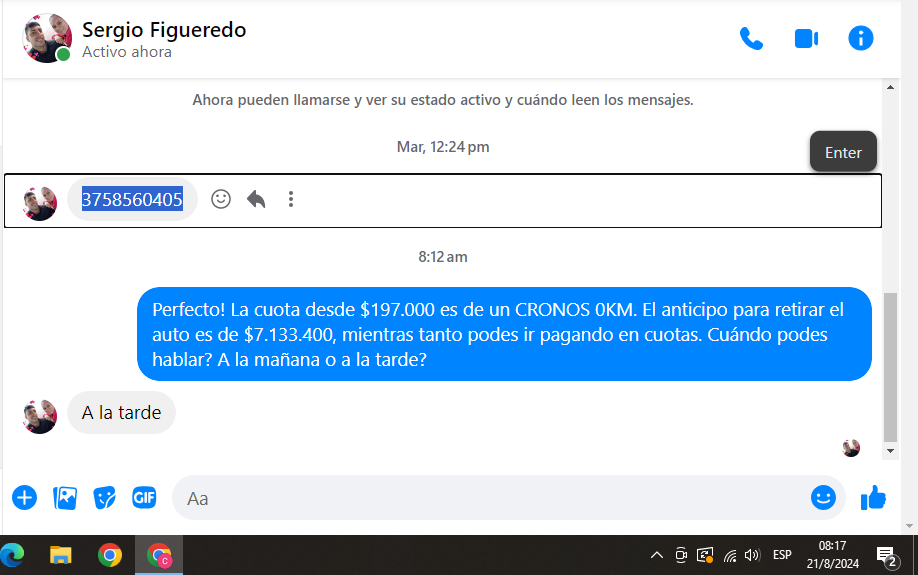
Task: Choose a sticker to send
Action: [x=105, y=497]
